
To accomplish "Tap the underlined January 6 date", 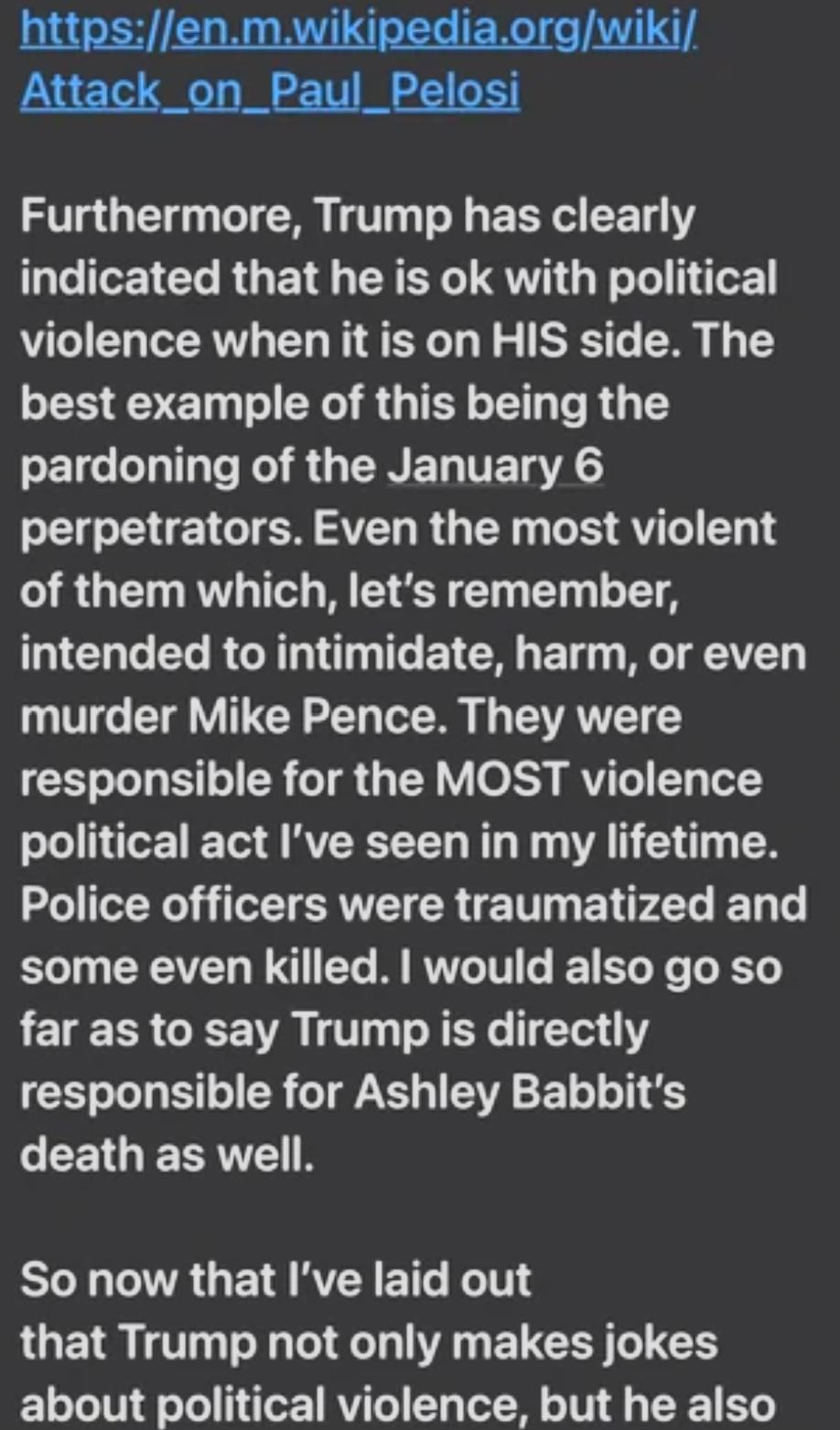I will tap(494, 466).
